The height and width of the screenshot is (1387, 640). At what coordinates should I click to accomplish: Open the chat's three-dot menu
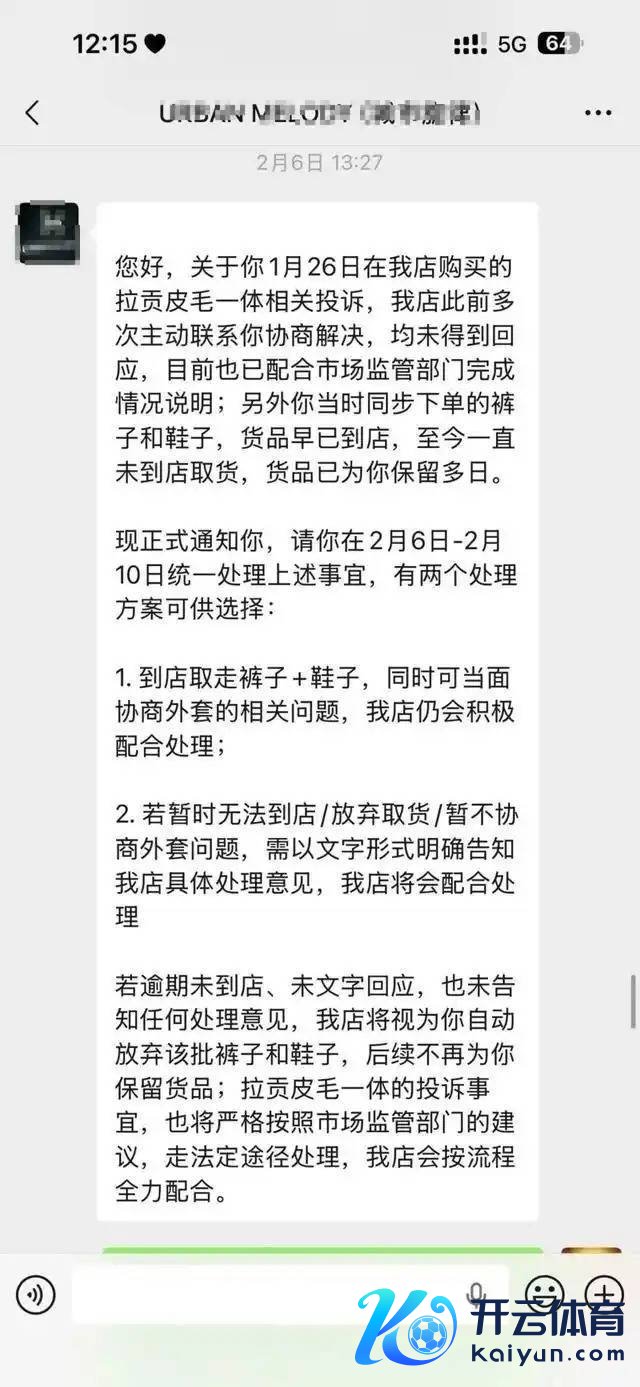pyautogui.click(x=598, y=113)
